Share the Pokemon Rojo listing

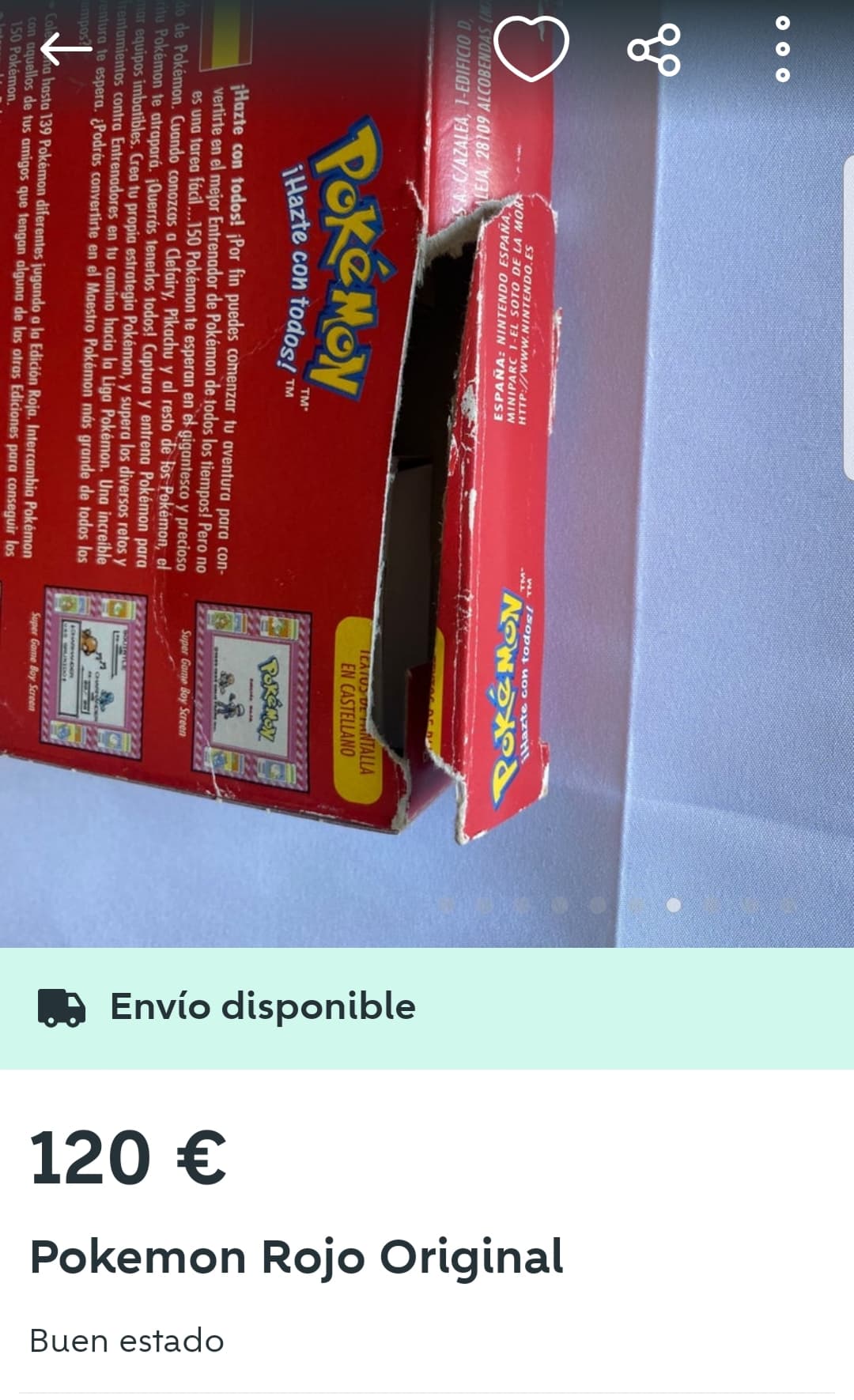(x=654, y=50)
